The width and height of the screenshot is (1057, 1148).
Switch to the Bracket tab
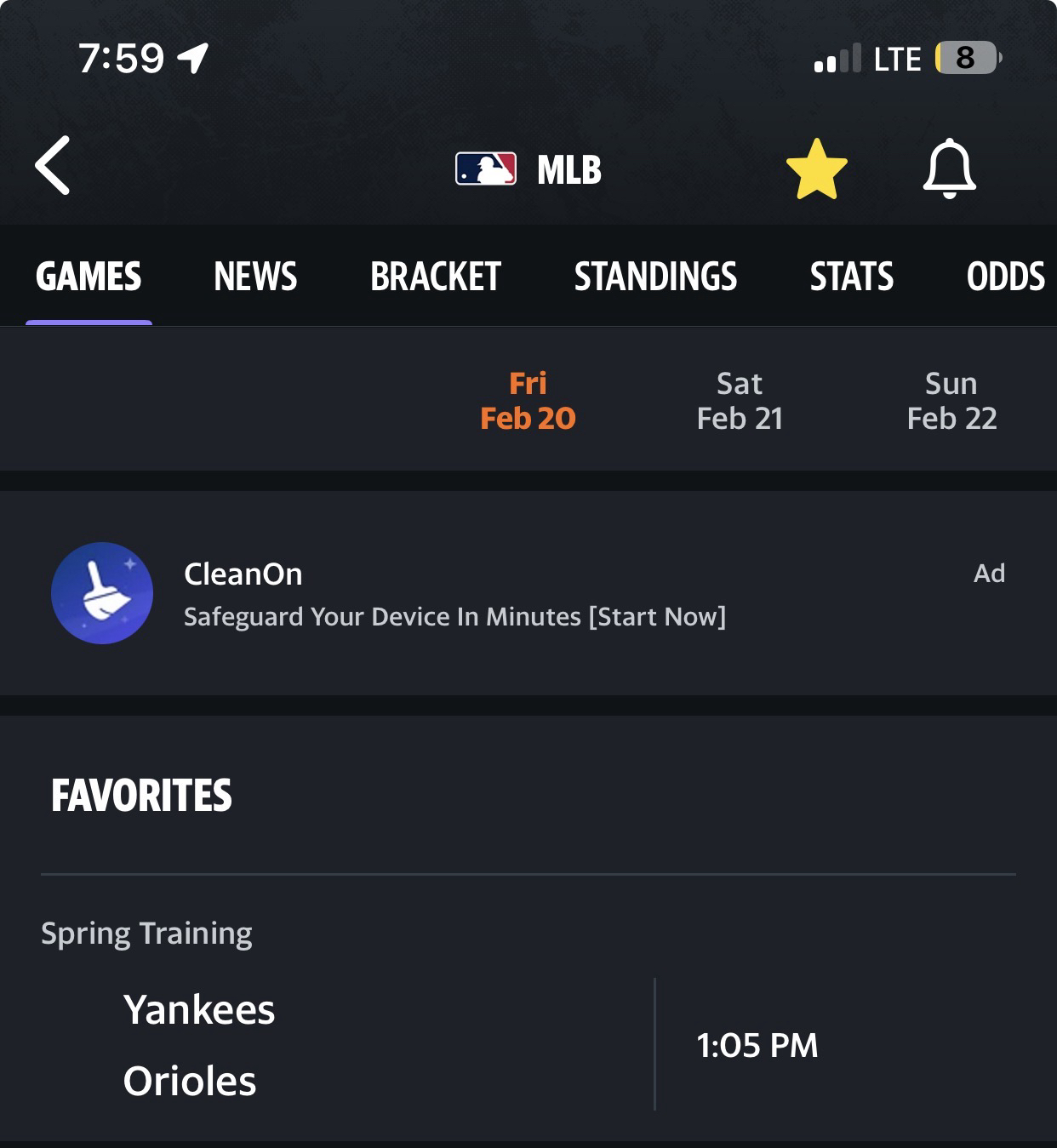436,277
